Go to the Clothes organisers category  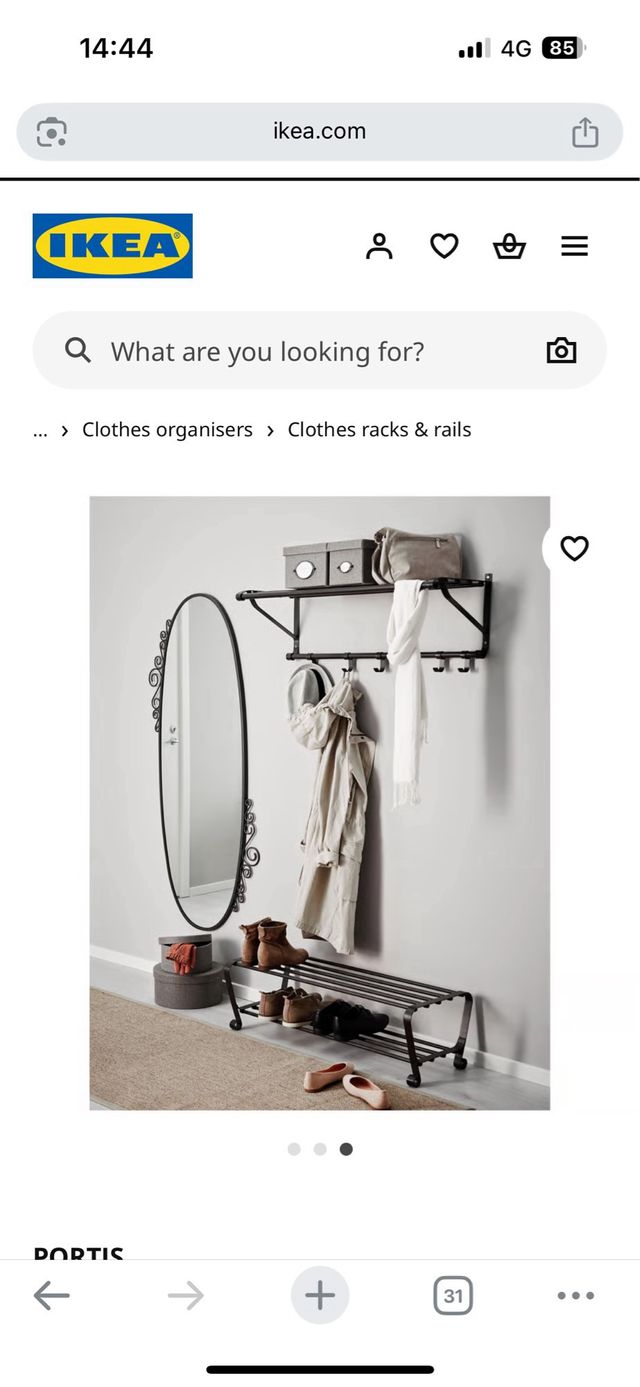click(x=167, y=430)
